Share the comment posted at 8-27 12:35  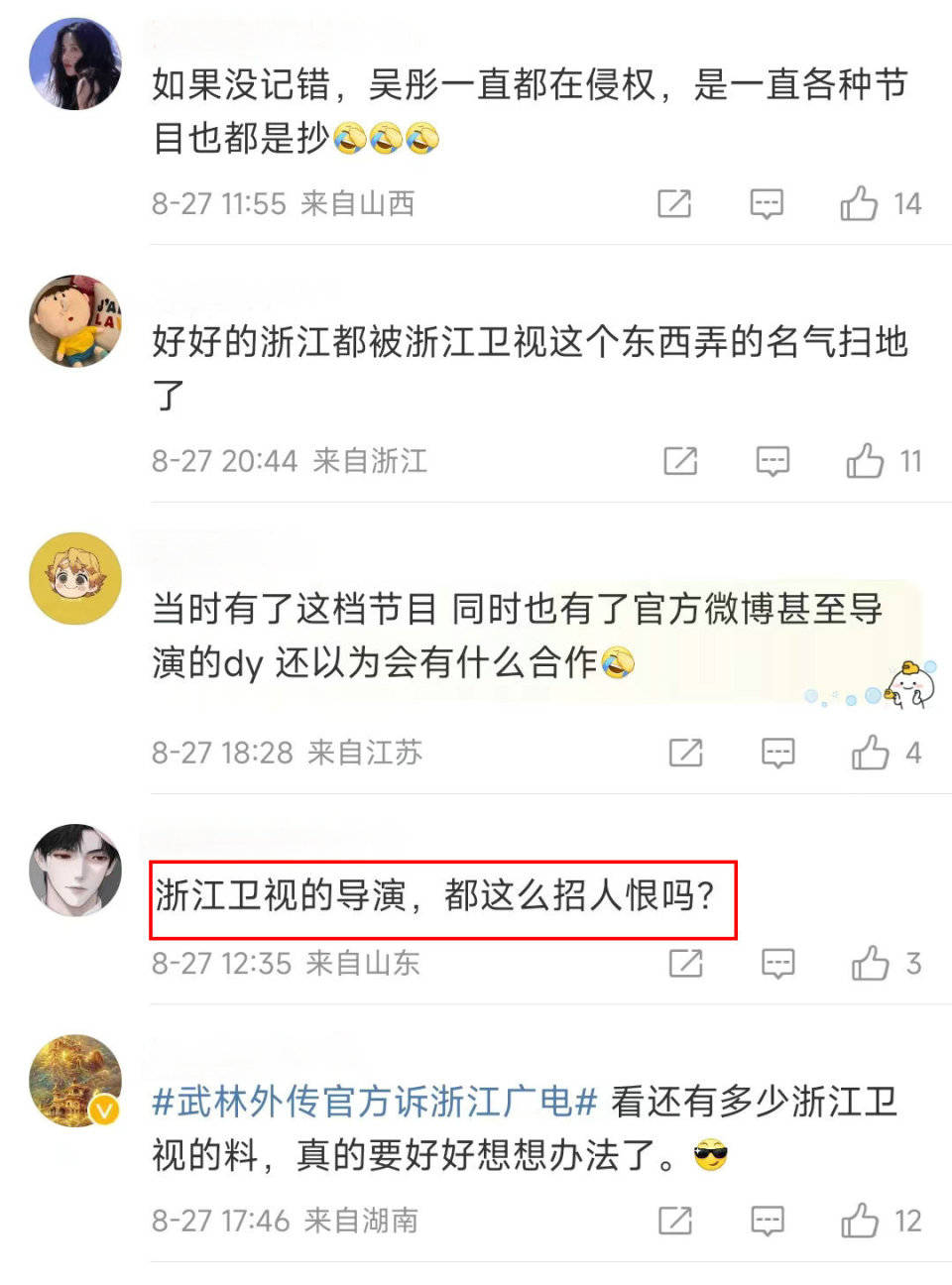click(685, 963)
